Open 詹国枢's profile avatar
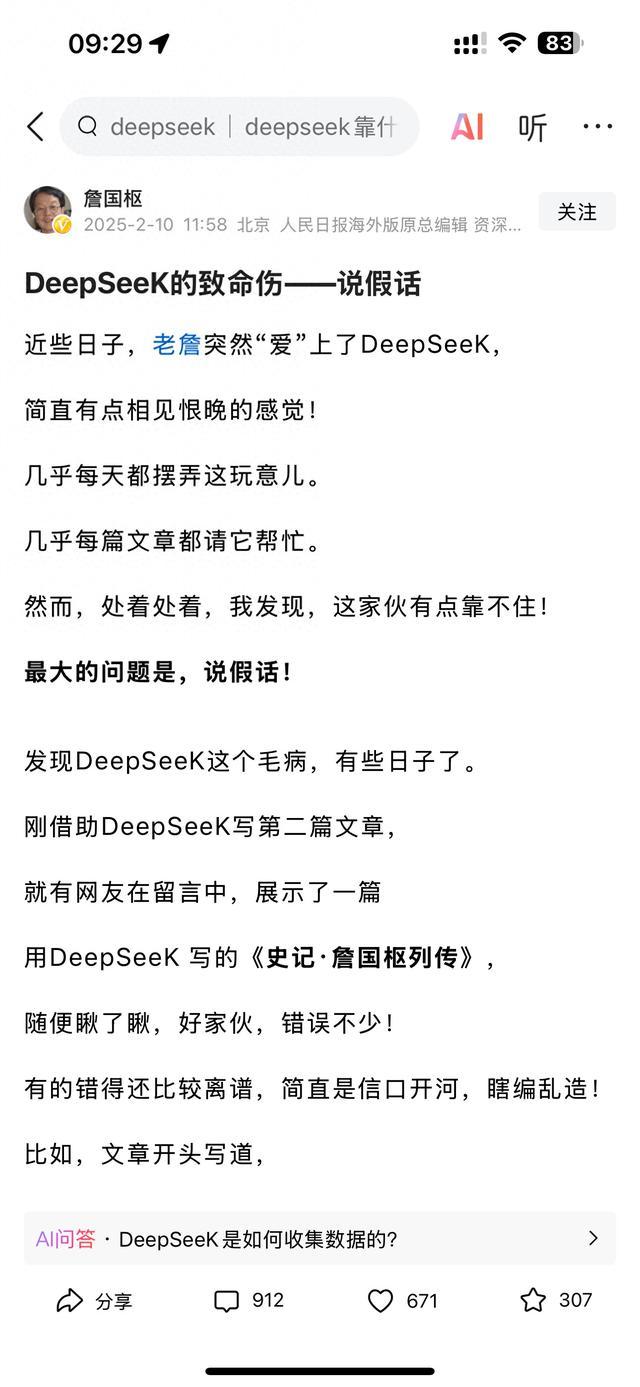This screenshot has width=640, height=1387. (48, 210)
